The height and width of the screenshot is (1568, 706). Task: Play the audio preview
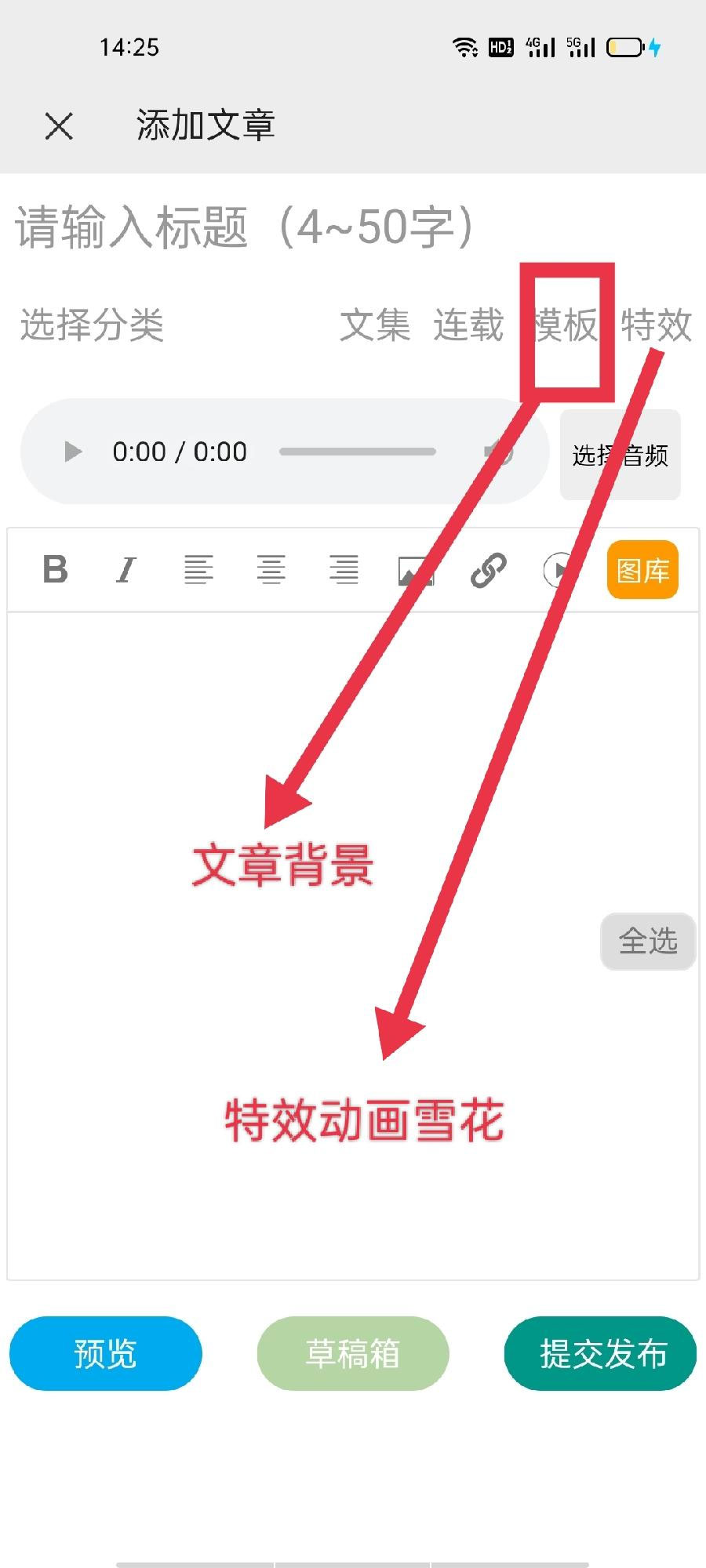[x=73, y=452]
